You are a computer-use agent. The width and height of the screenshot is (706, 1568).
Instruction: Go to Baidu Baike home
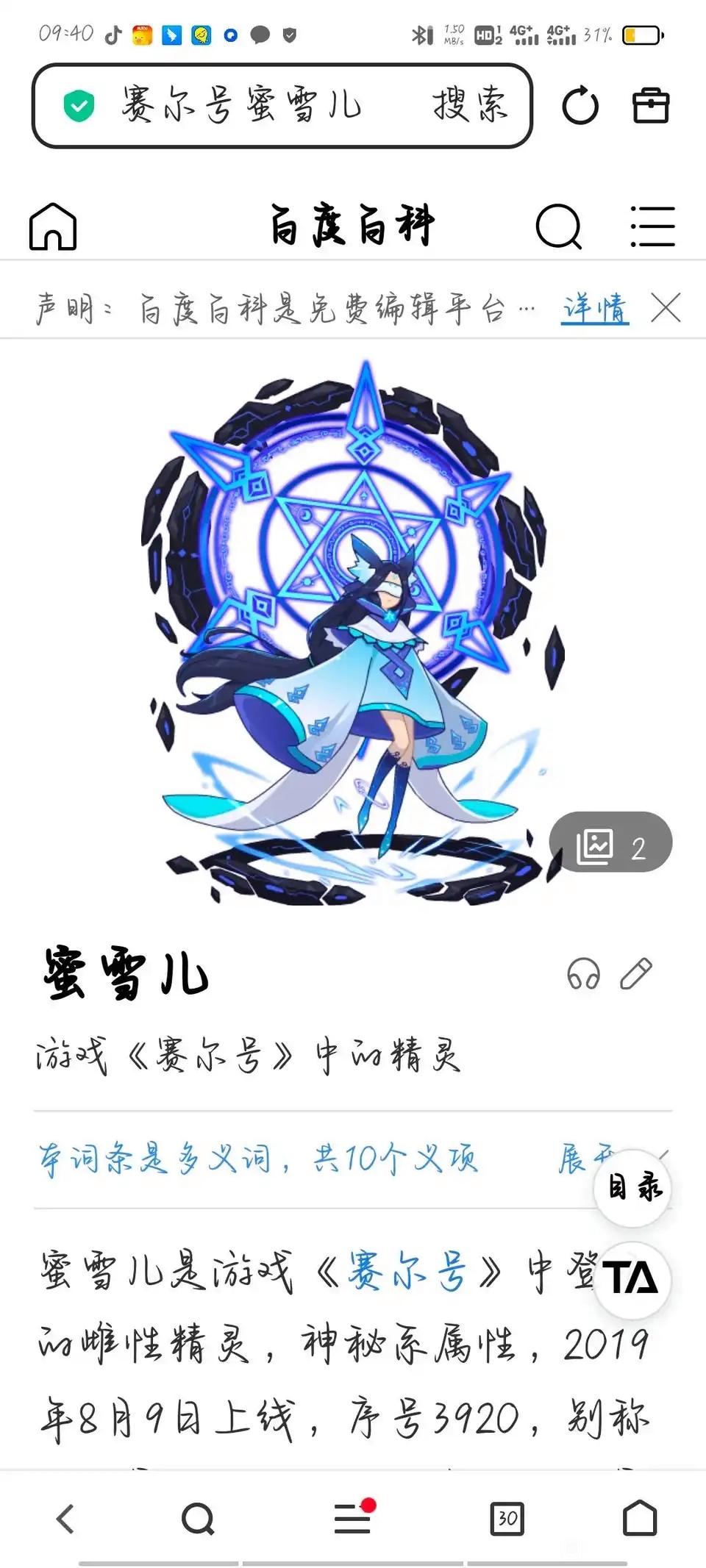tap(53, 226)
